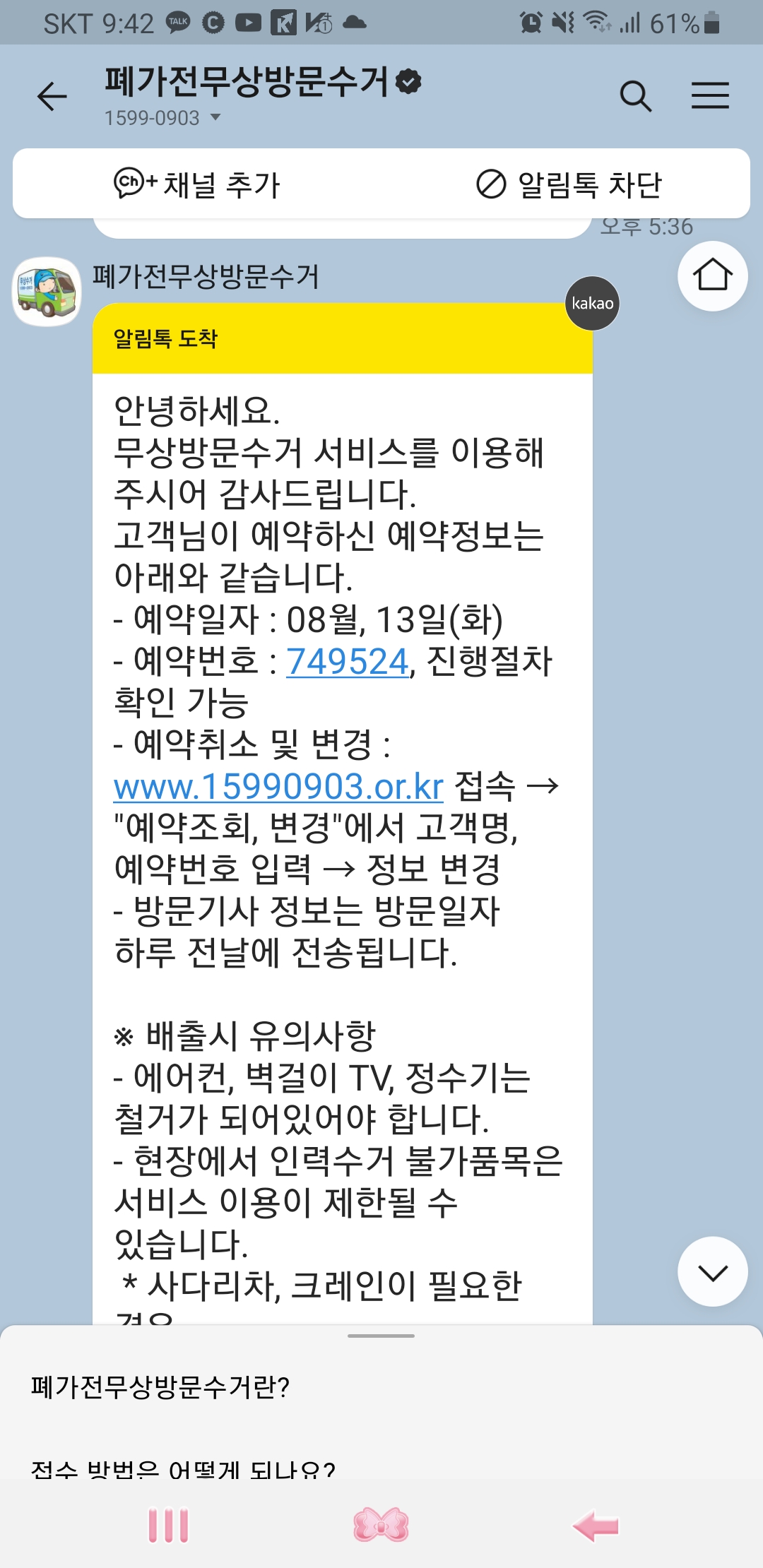Open recent apps from navigation bar

(168, 1526)
